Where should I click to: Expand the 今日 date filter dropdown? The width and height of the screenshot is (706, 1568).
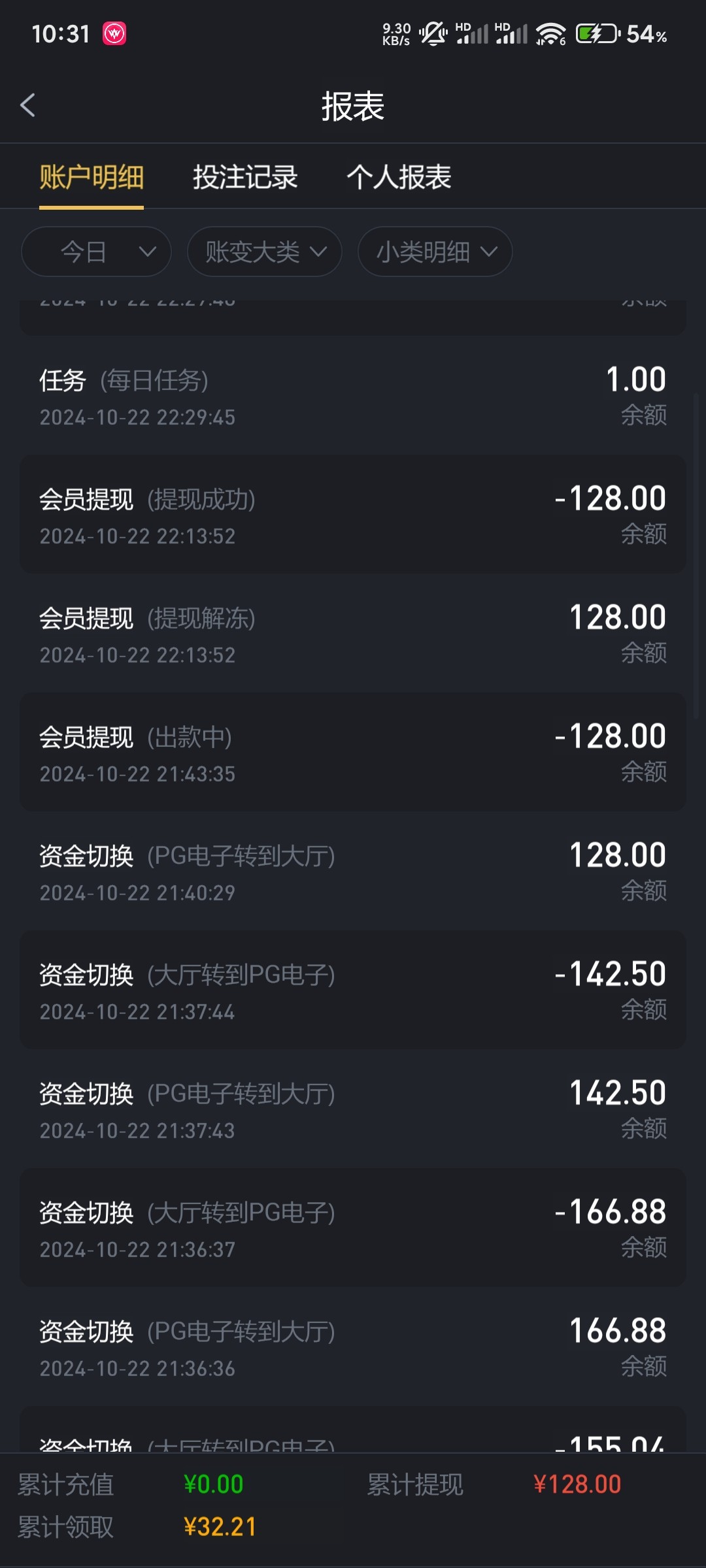pyautogui.click(x=96, y=252)
